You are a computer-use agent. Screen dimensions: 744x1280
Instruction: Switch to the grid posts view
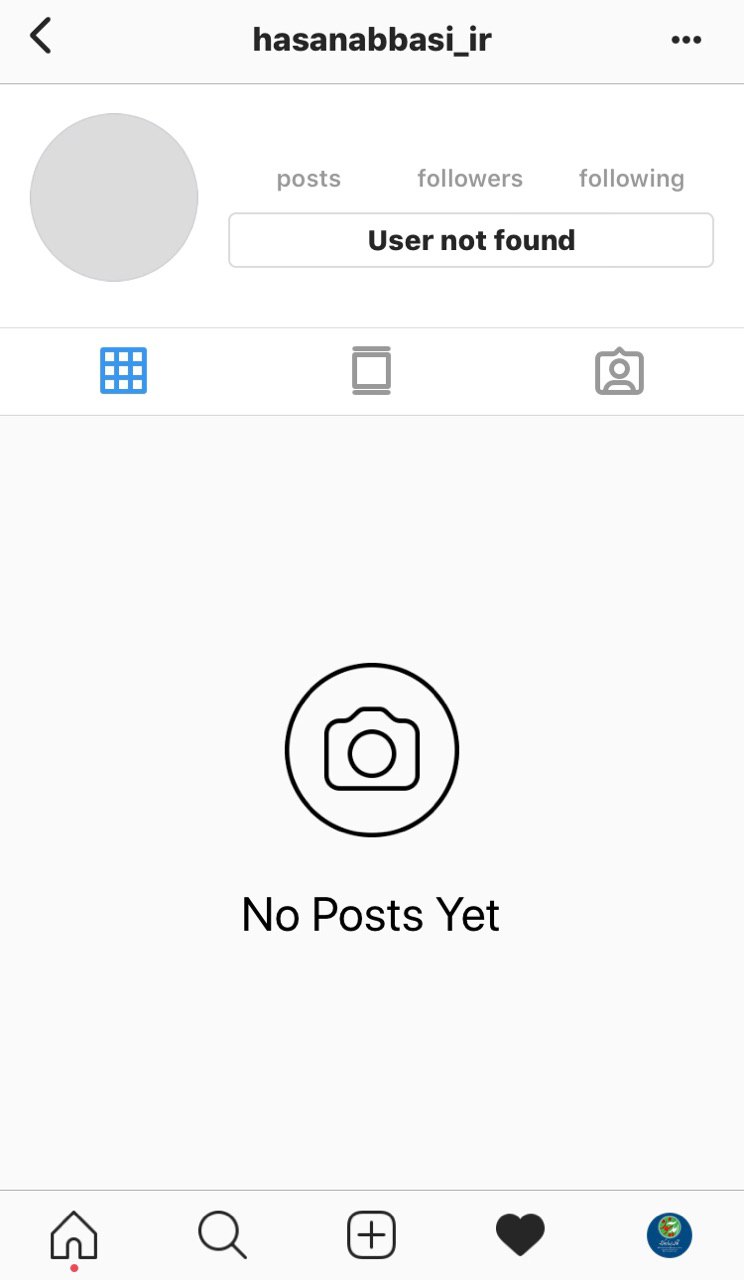123,371
